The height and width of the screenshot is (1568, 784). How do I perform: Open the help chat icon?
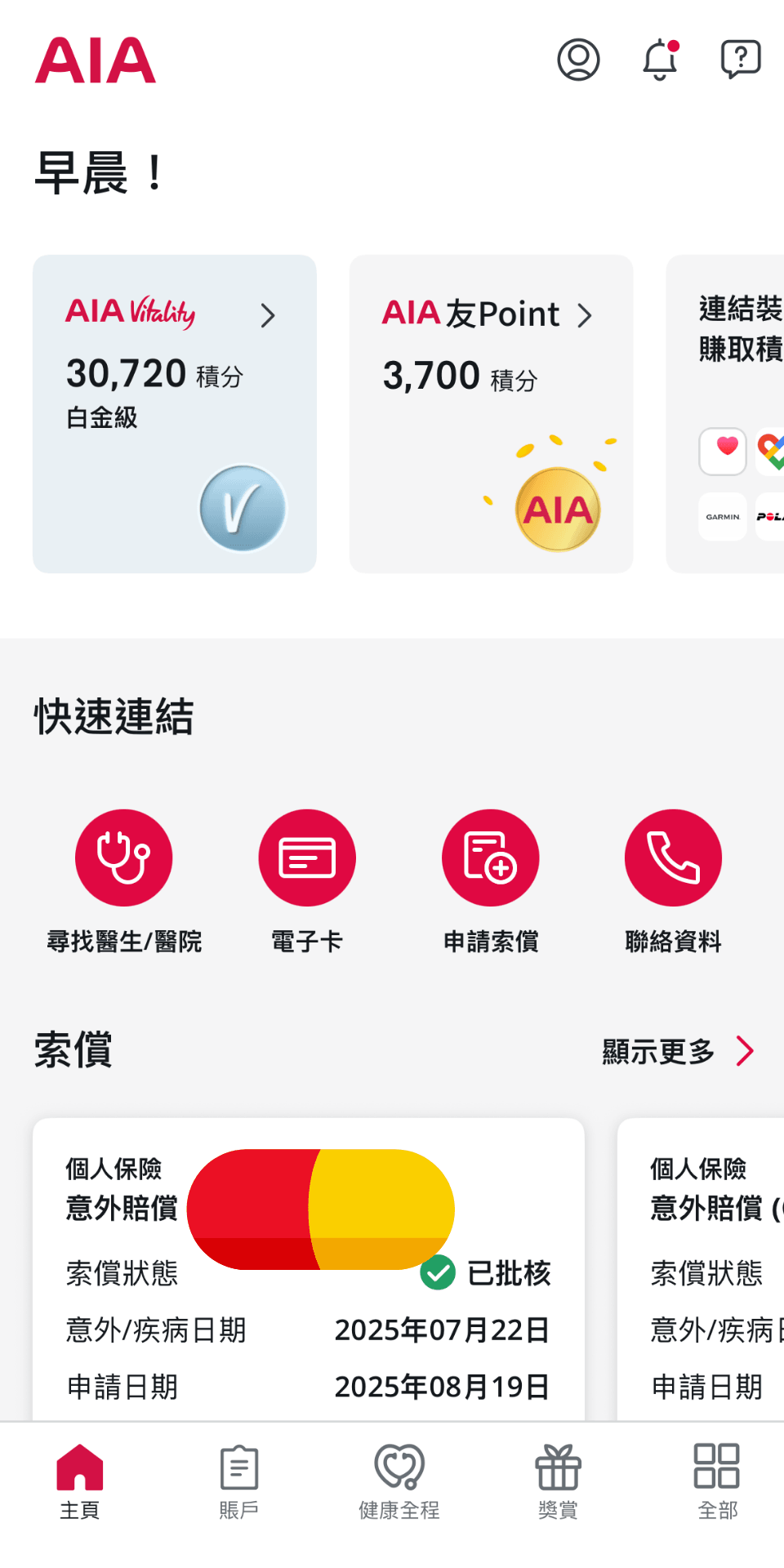tap(741, 60)
